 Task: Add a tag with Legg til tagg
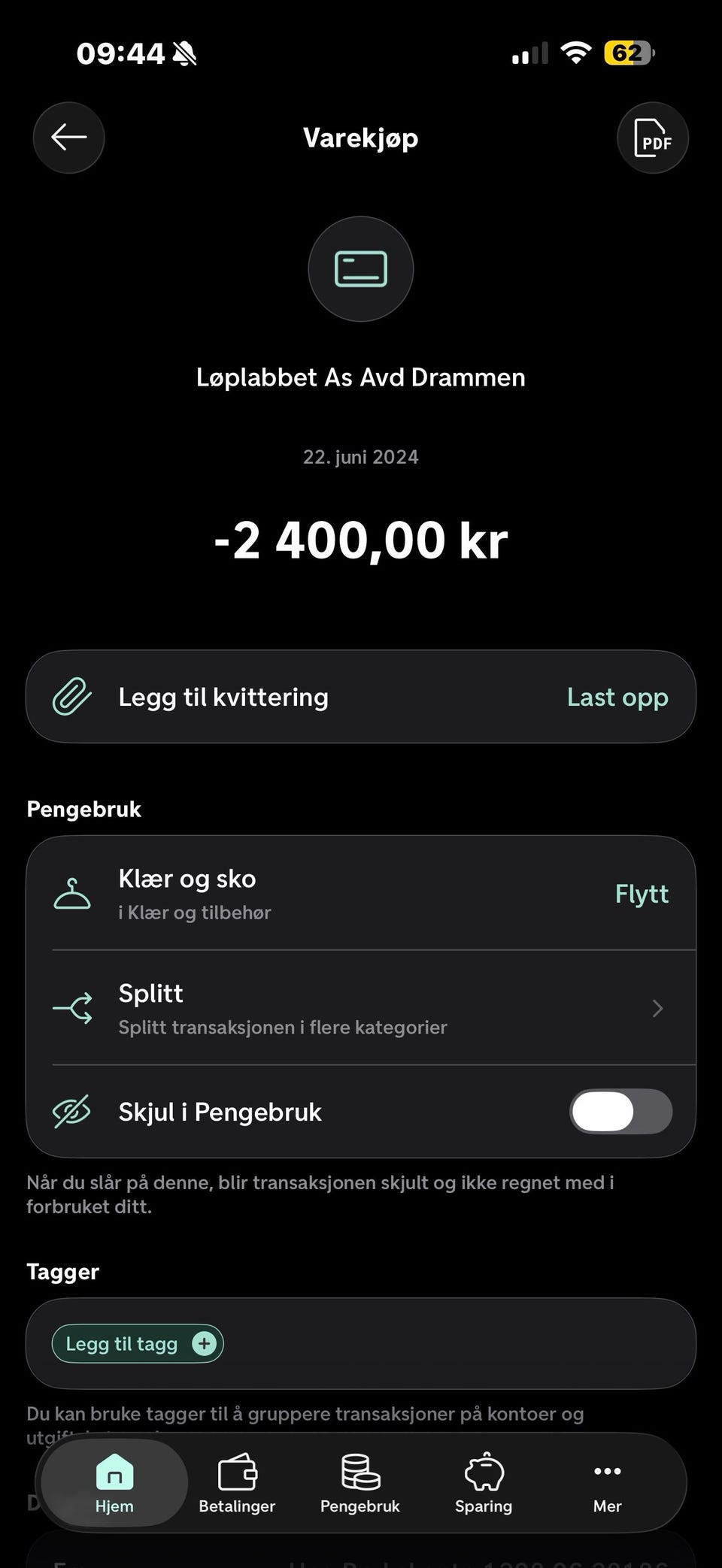[138, 1344]
